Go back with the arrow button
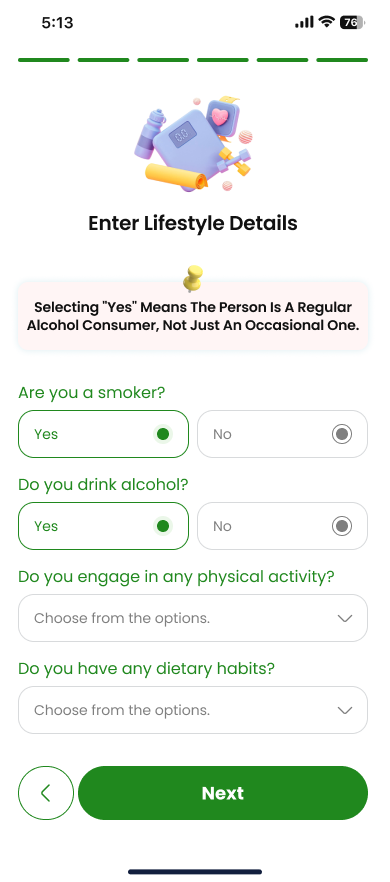 pyautogui.click(x=46, y=793)
